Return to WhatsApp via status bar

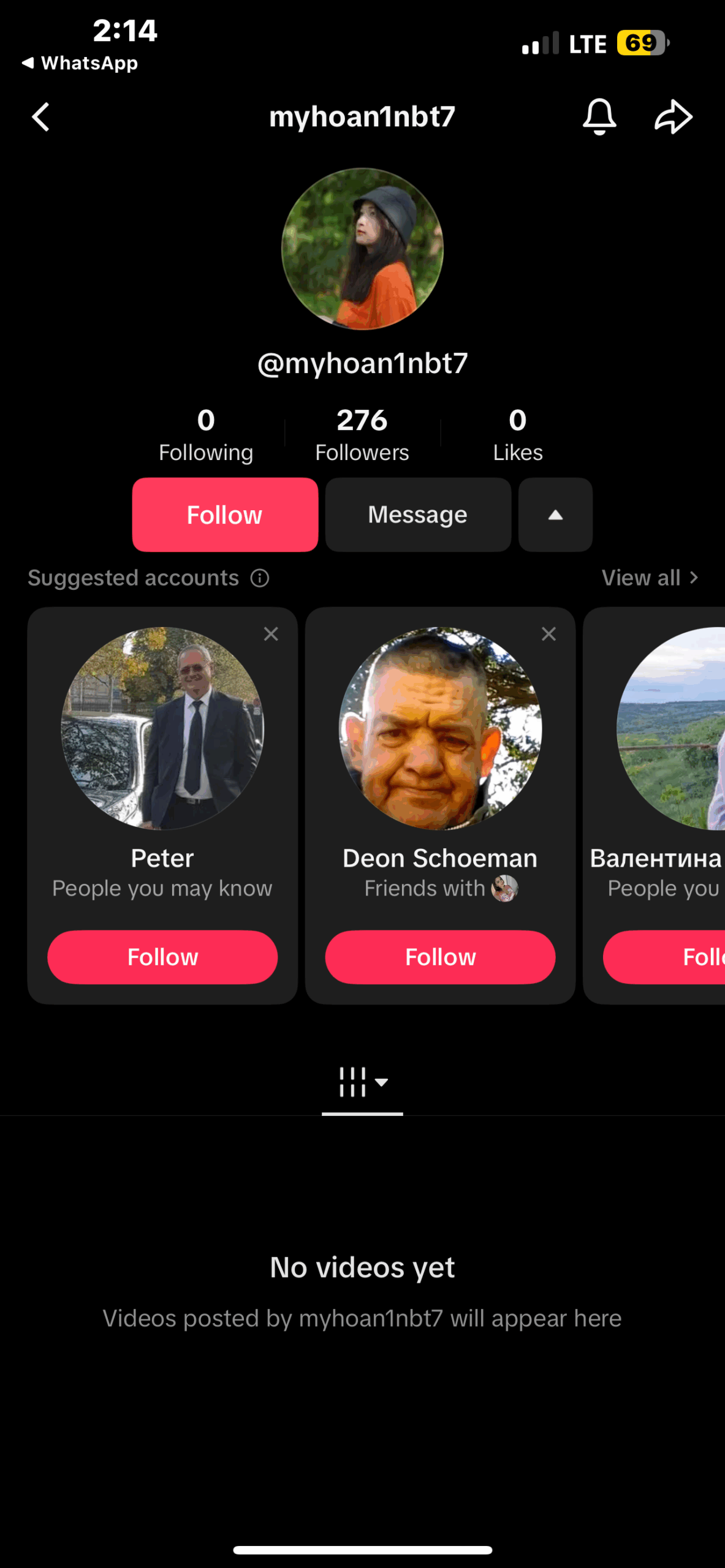pyautogui.click(x=80, y=63)
